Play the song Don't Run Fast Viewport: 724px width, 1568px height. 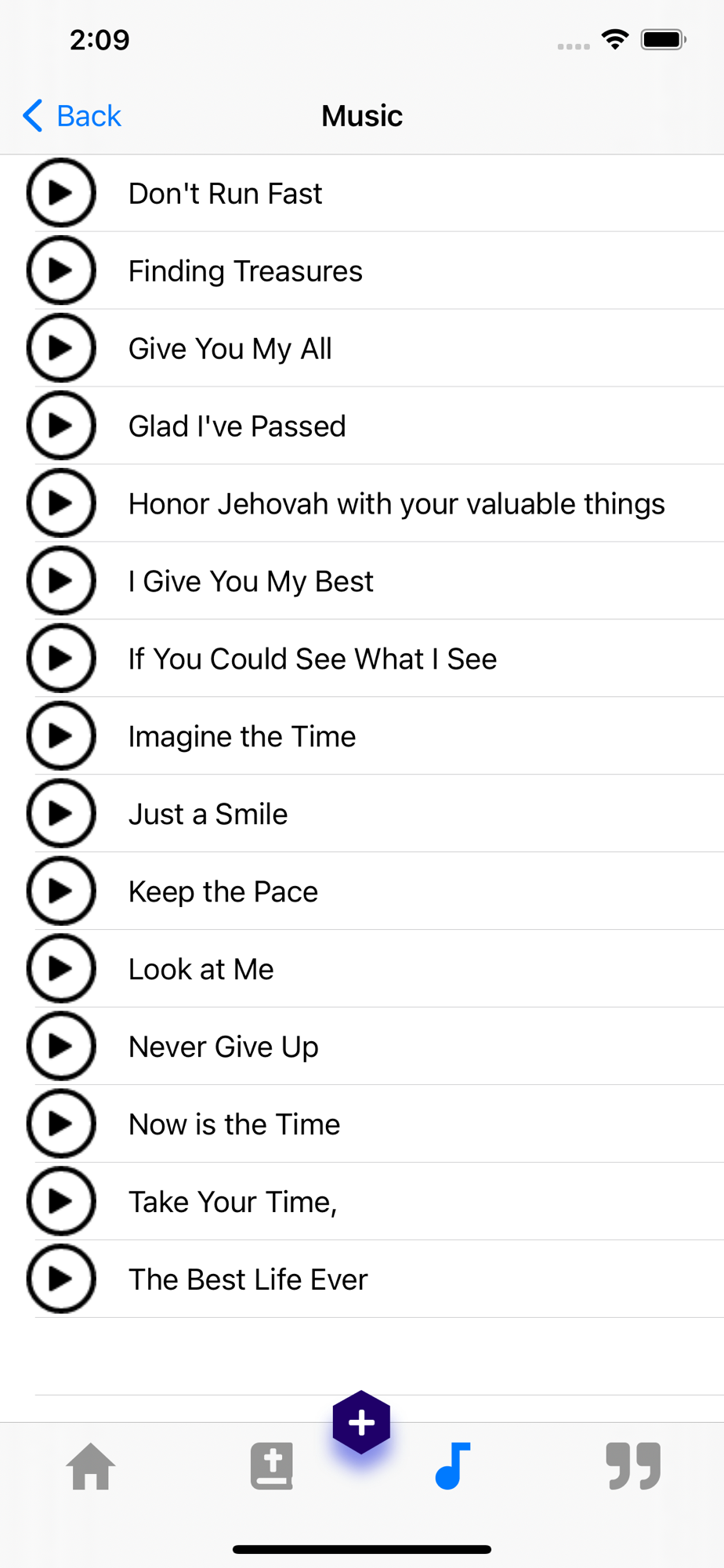[61, 193]
